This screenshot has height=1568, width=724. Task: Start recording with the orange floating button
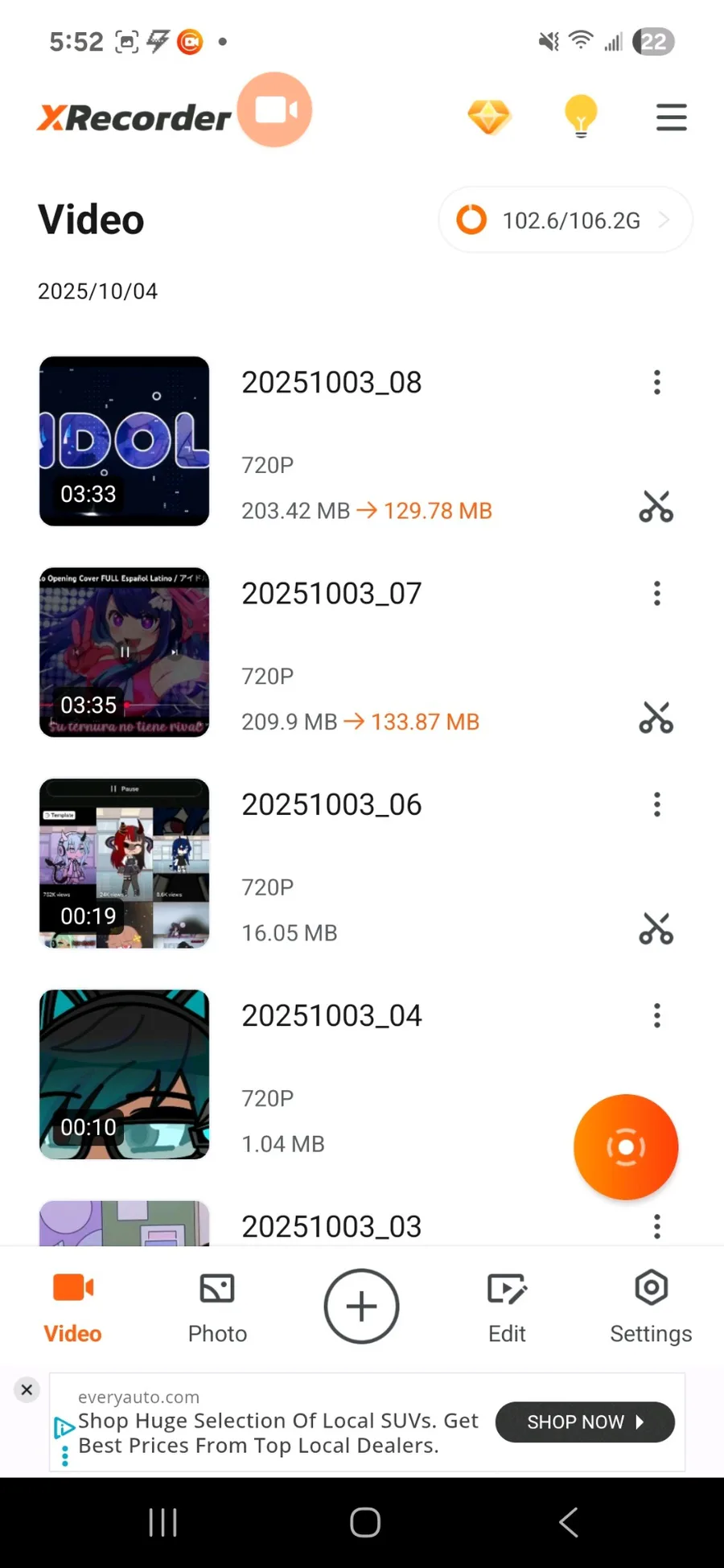626,1146
